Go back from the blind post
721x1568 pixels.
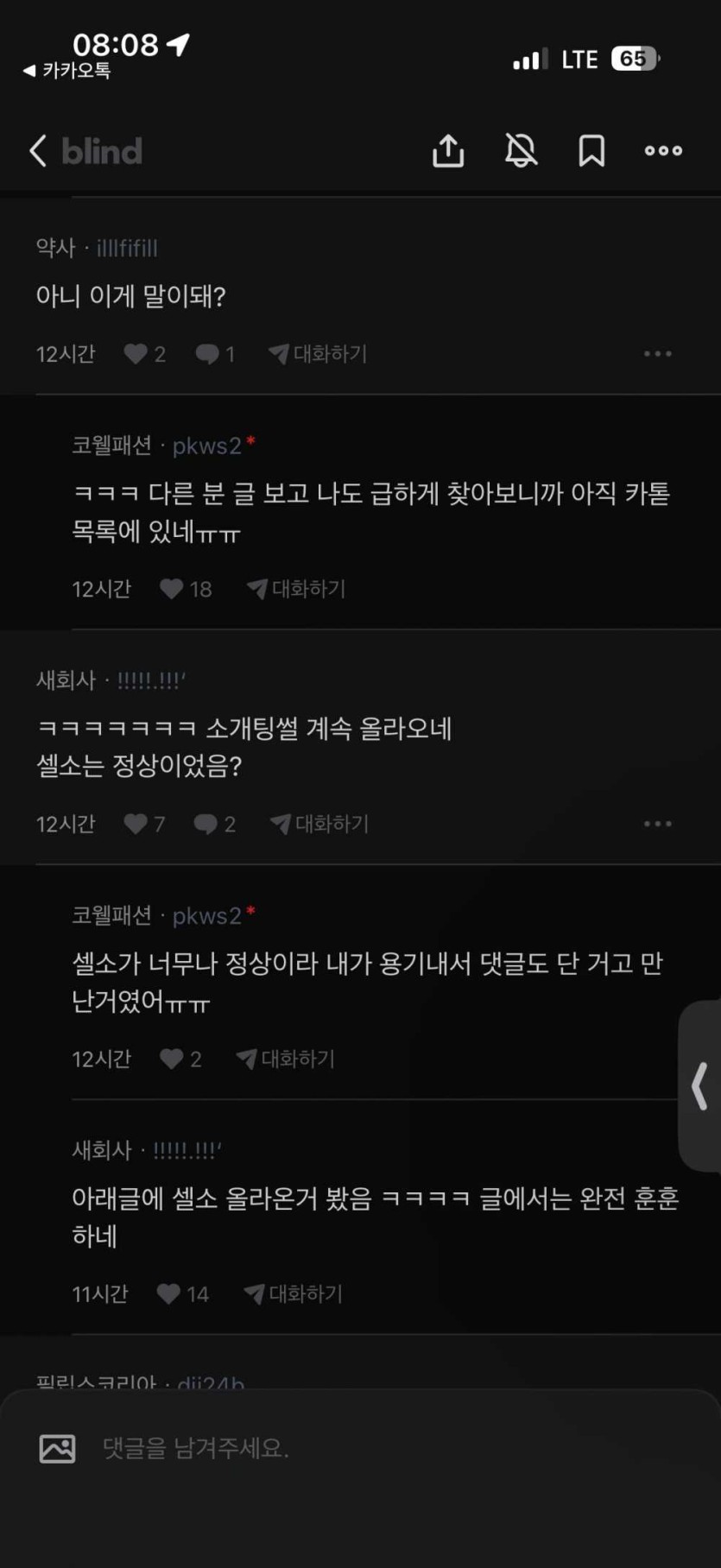coord(38,151)
